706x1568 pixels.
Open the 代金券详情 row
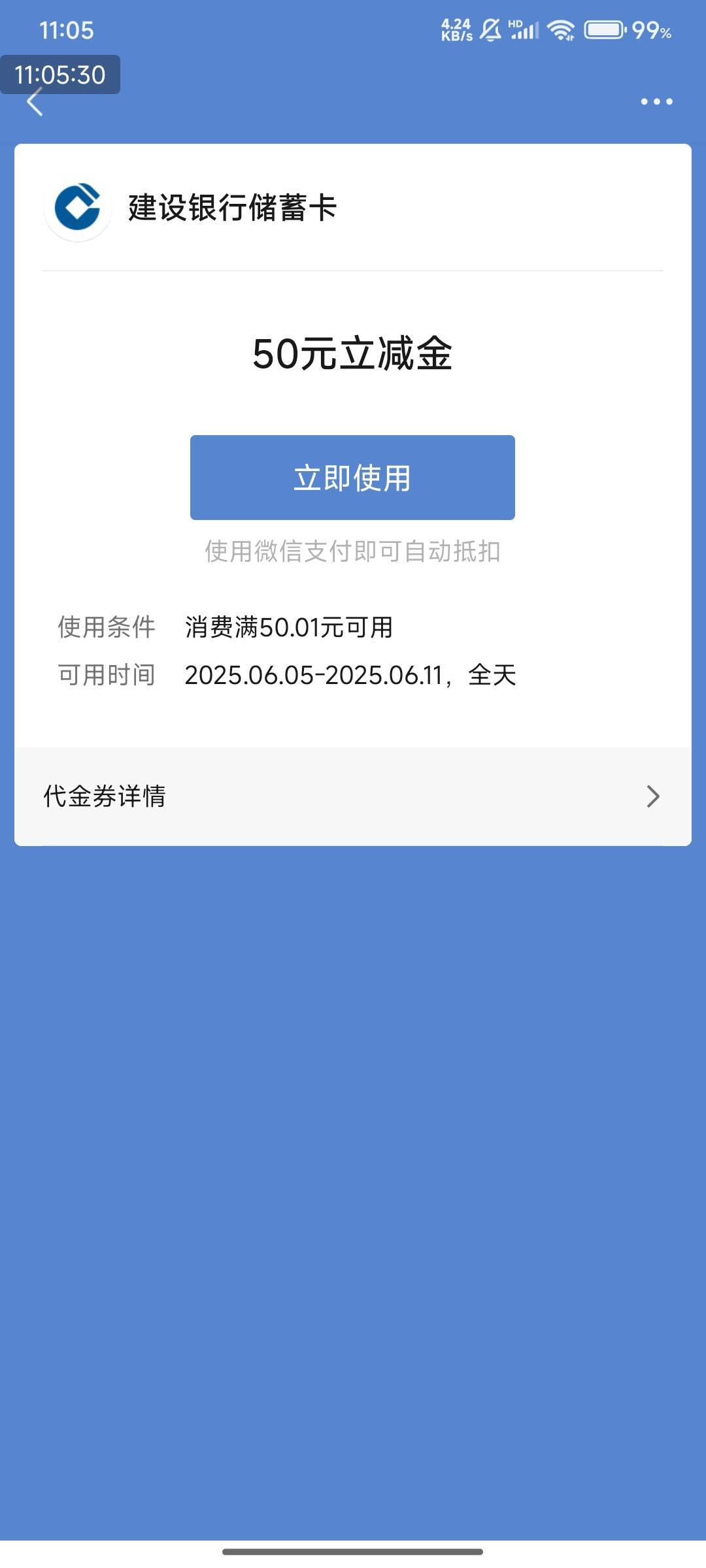pyautogui.click(x=353, y=796)
